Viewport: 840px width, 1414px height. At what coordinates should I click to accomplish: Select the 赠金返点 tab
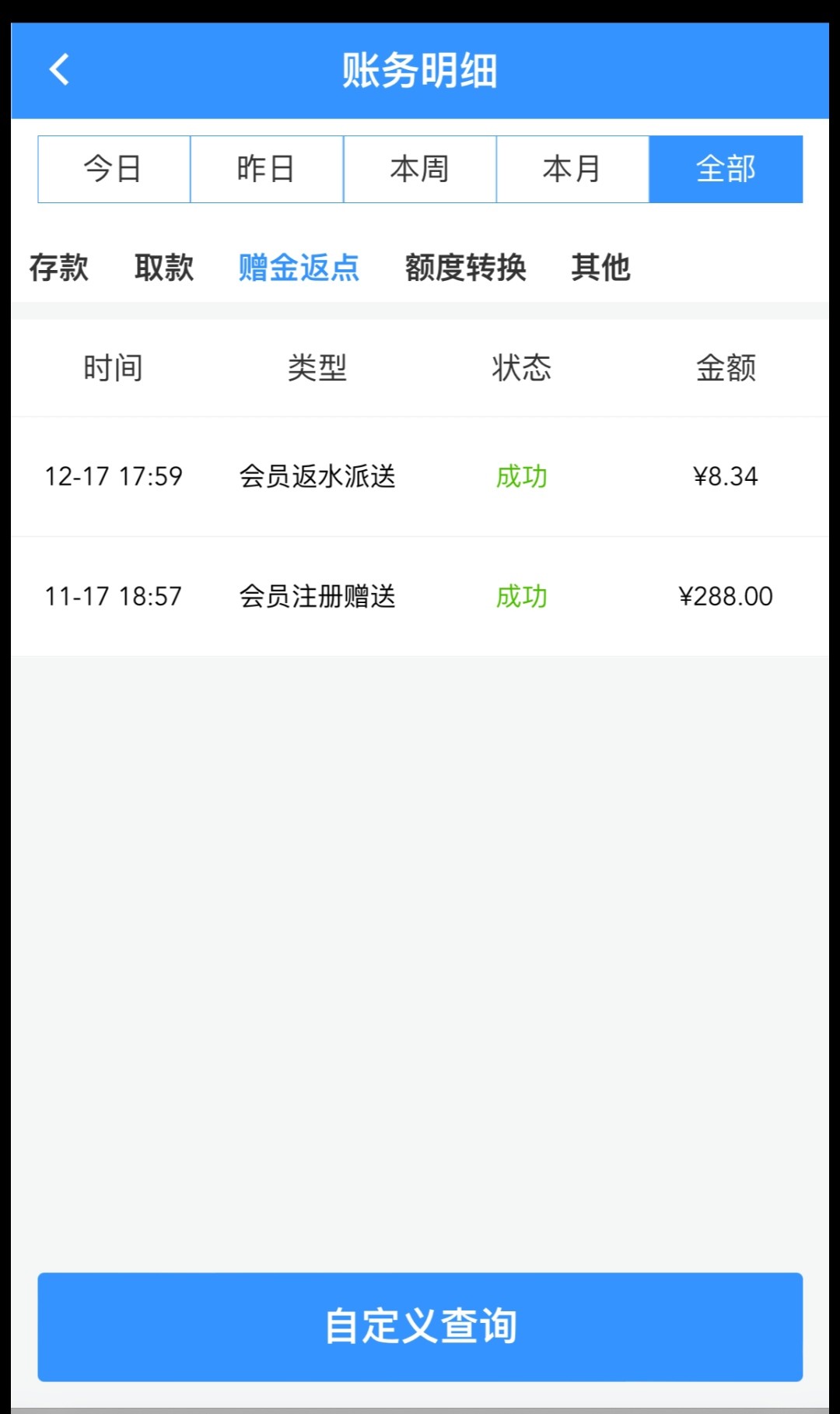point(299,268)
